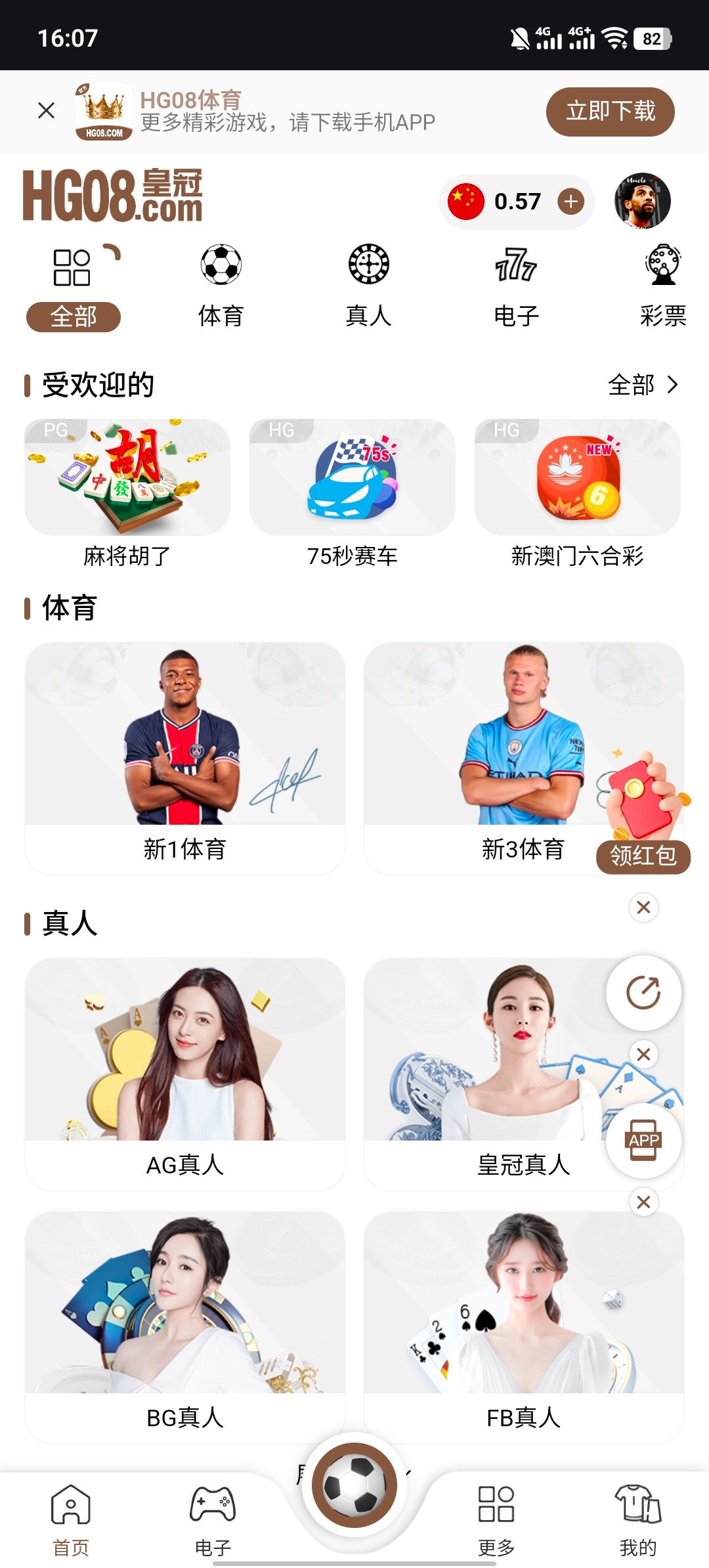Launch the 75秒赛车 game
Viewport: 709px width, 1568px height.
coord(353,492)
